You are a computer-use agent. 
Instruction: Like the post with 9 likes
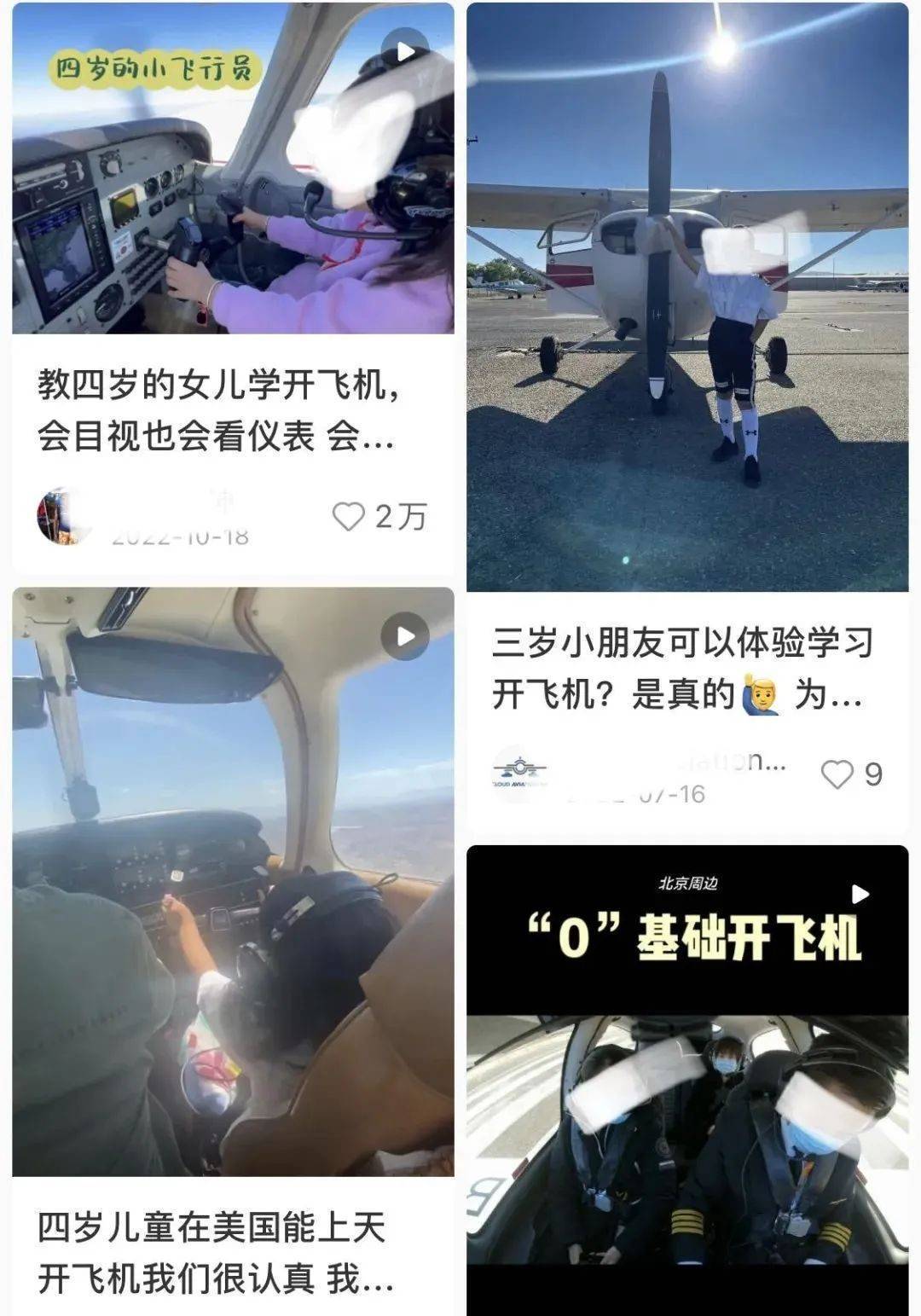837,774
